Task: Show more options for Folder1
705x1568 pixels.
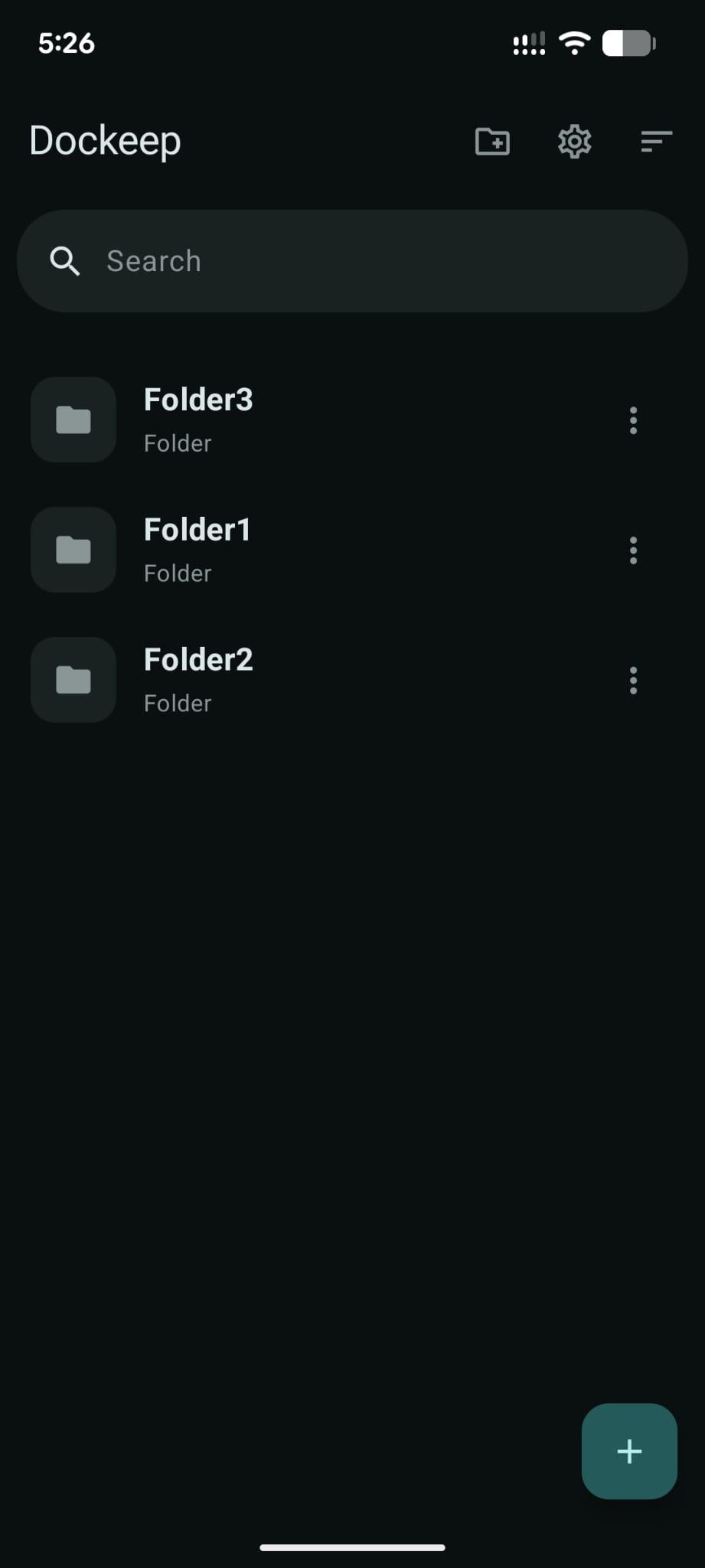Action: 633,550
